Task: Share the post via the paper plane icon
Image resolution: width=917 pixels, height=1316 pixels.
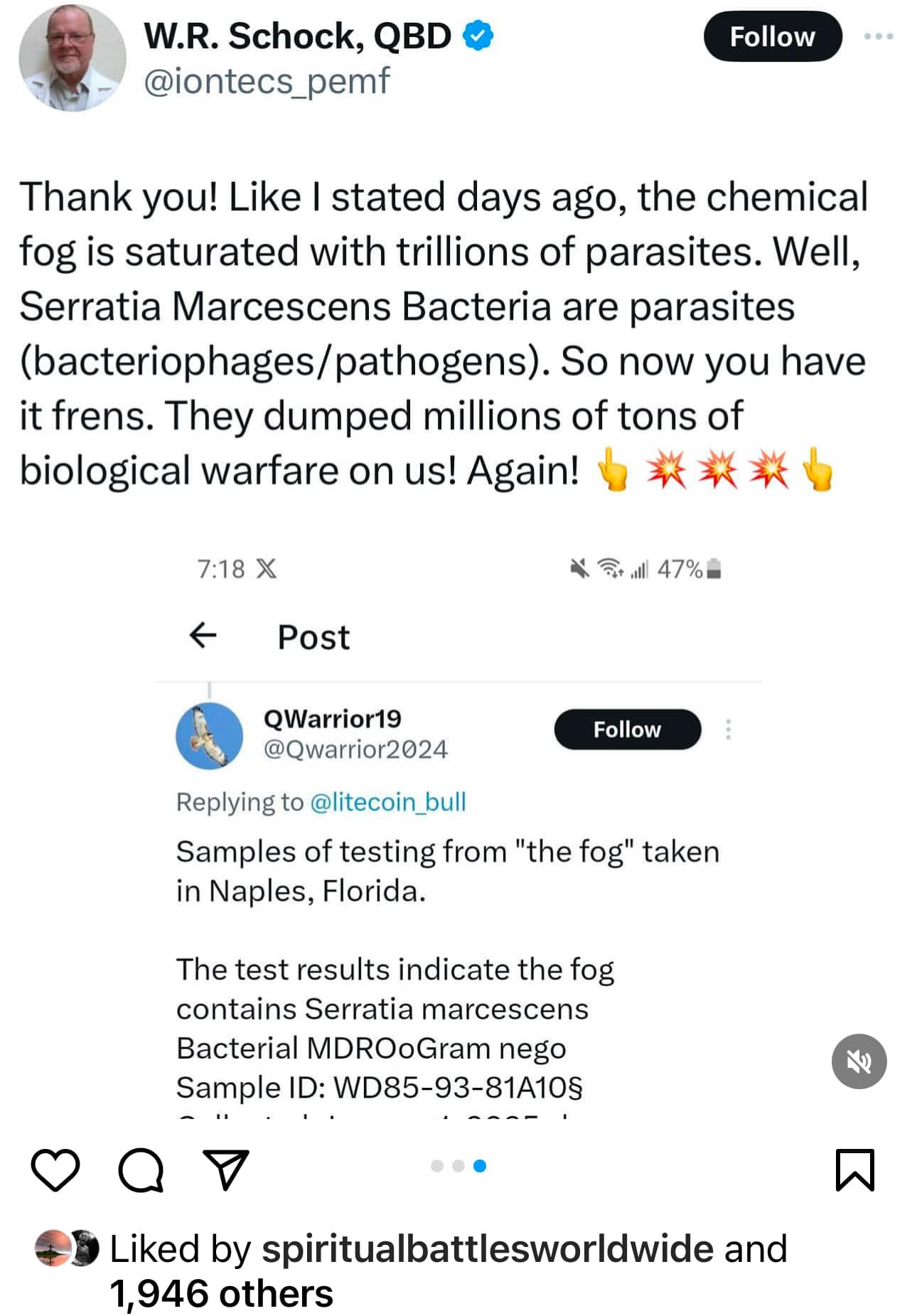Action: point(226,1170)
